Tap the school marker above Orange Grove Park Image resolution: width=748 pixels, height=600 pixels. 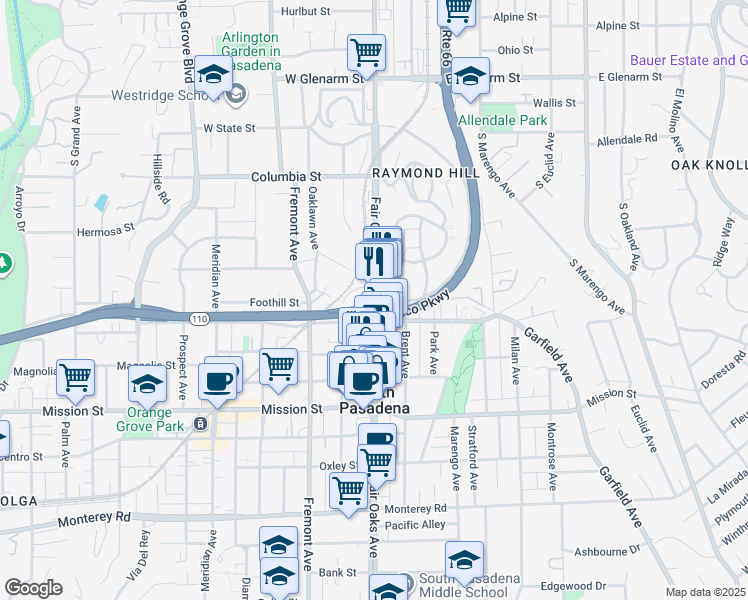[147, 384]
